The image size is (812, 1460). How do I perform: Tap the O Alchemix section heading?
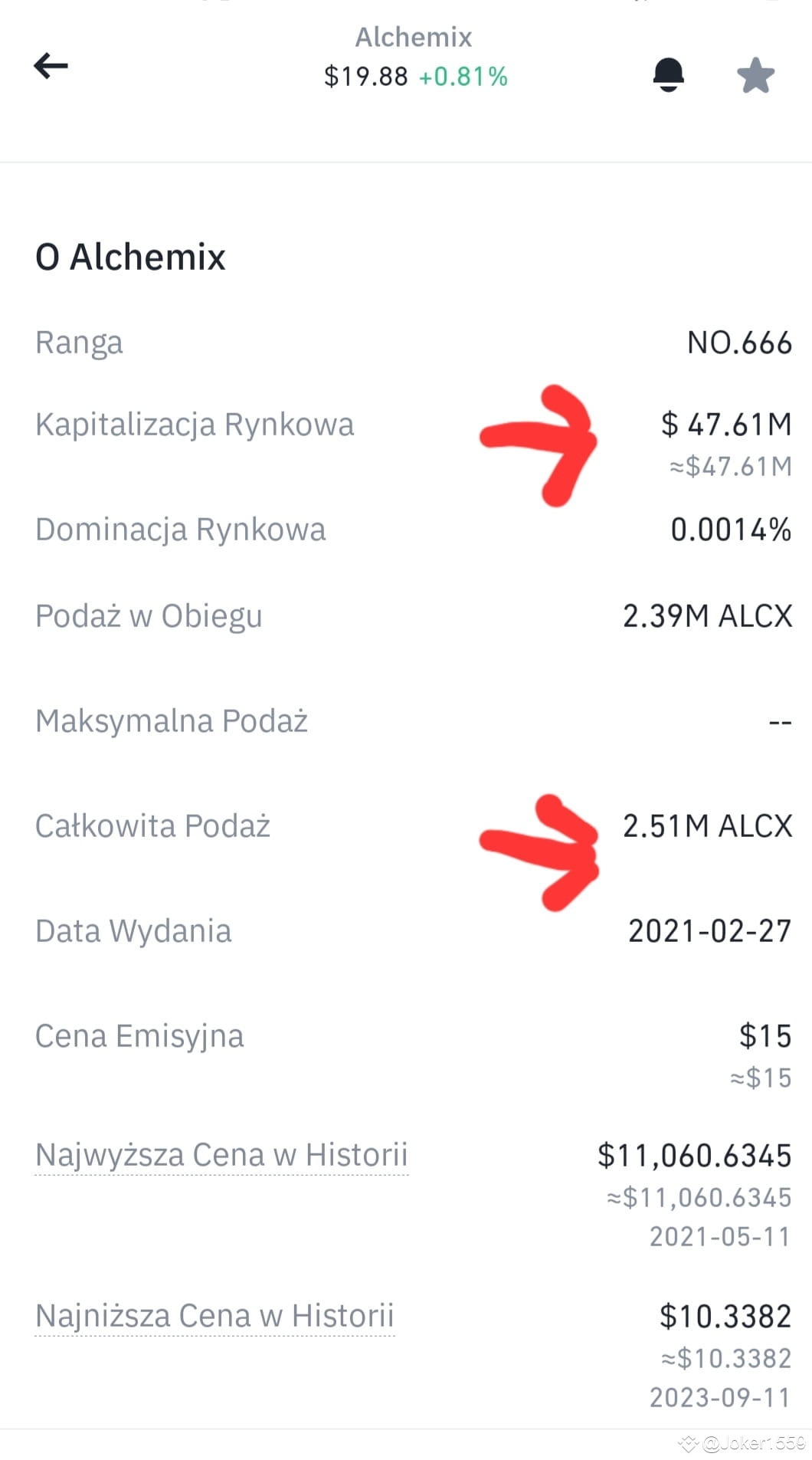[132, 256]
